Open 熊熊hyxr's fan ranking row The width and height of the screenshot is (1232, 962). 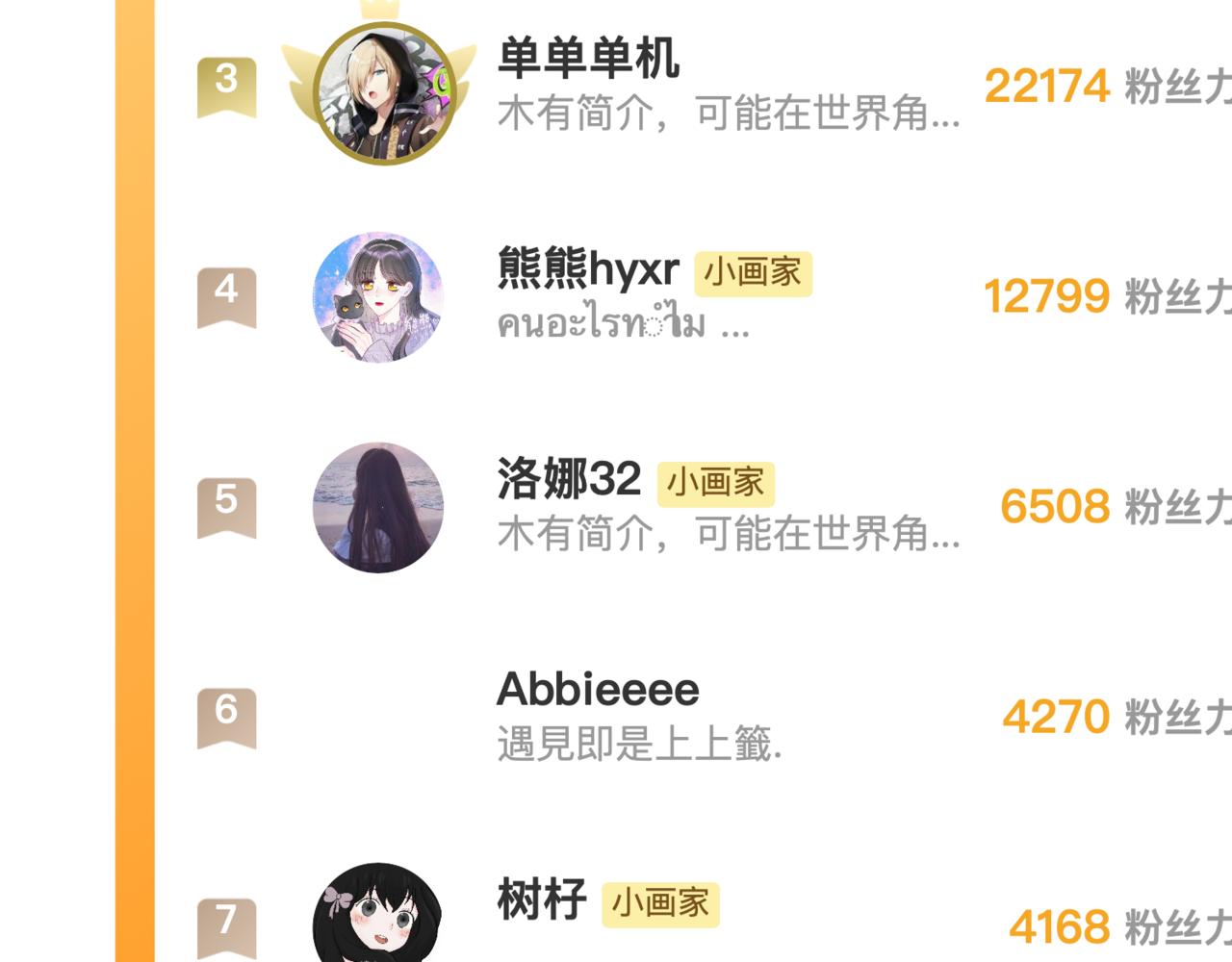(x=693, y=297)
